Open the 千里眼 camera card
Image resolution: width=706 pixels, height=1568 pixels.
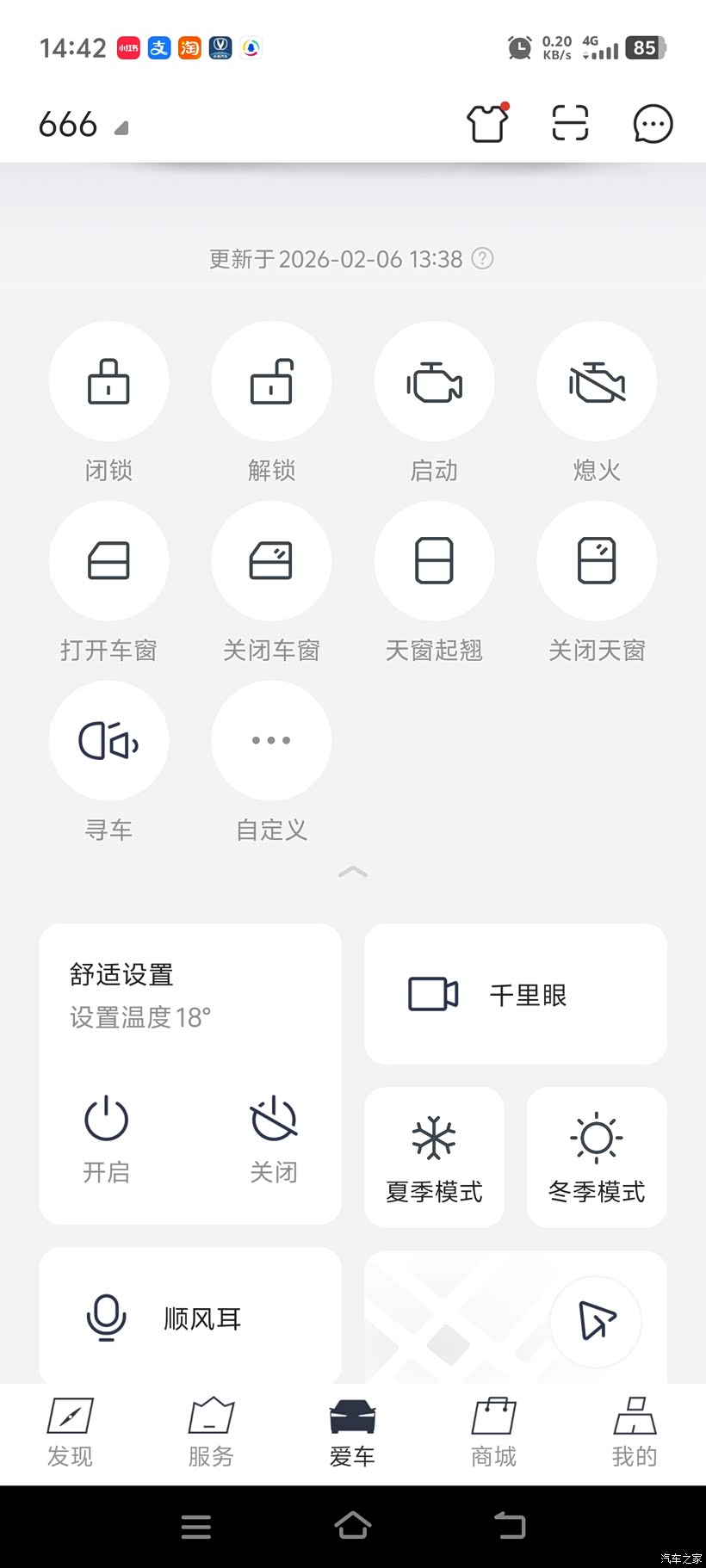(x=516, y=994)
